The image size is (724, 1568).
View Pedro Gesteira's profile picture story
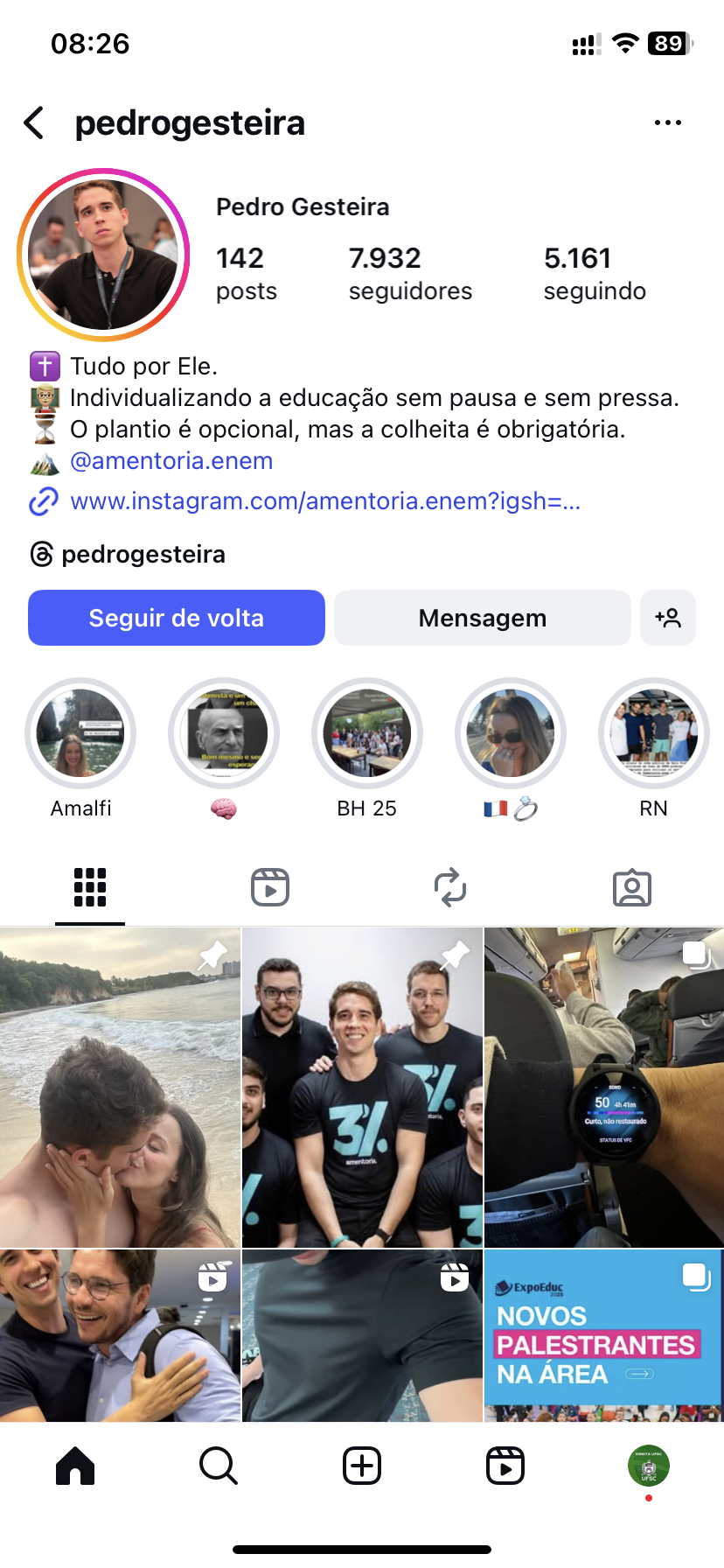click(103, 255)
